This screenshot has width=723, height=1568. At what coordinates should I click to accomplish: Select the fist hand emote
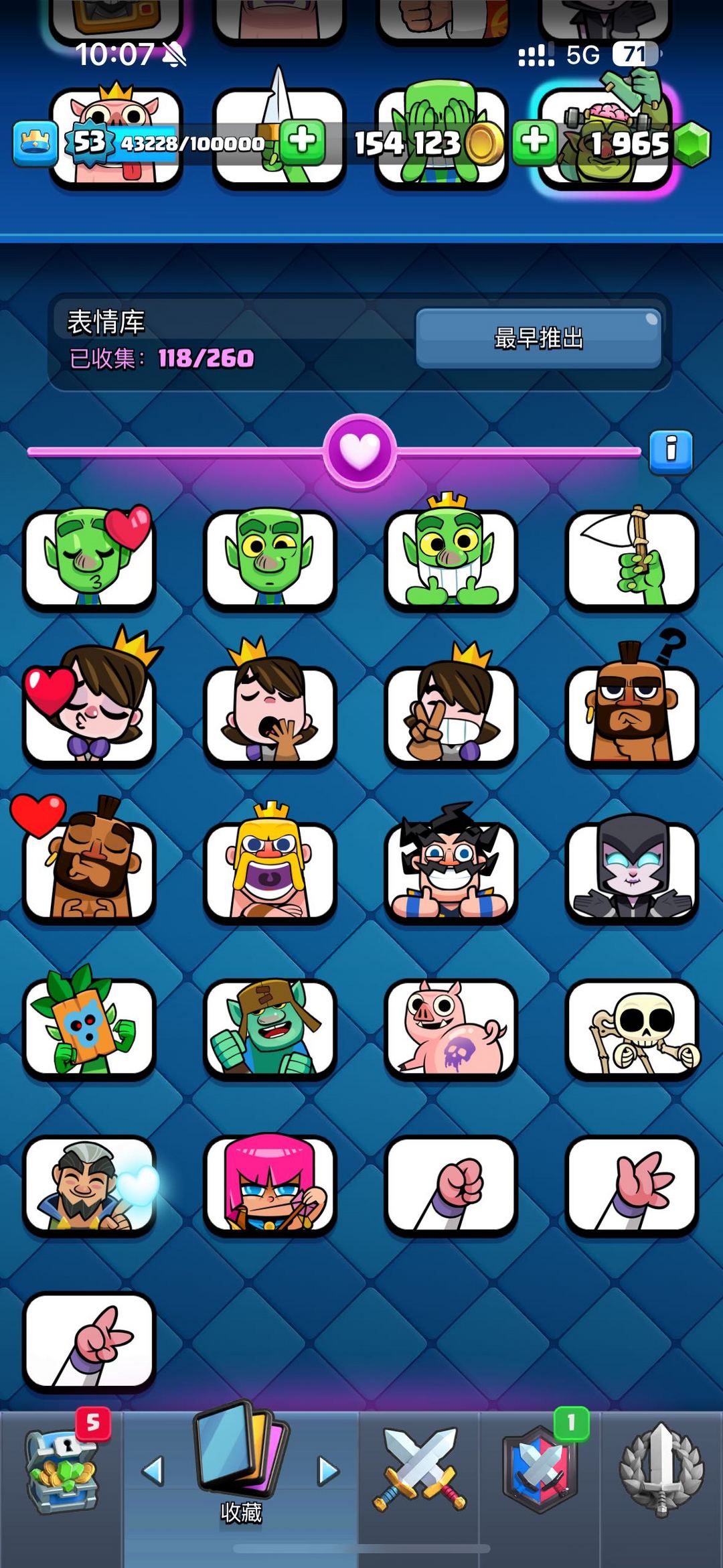point(451,1184)
